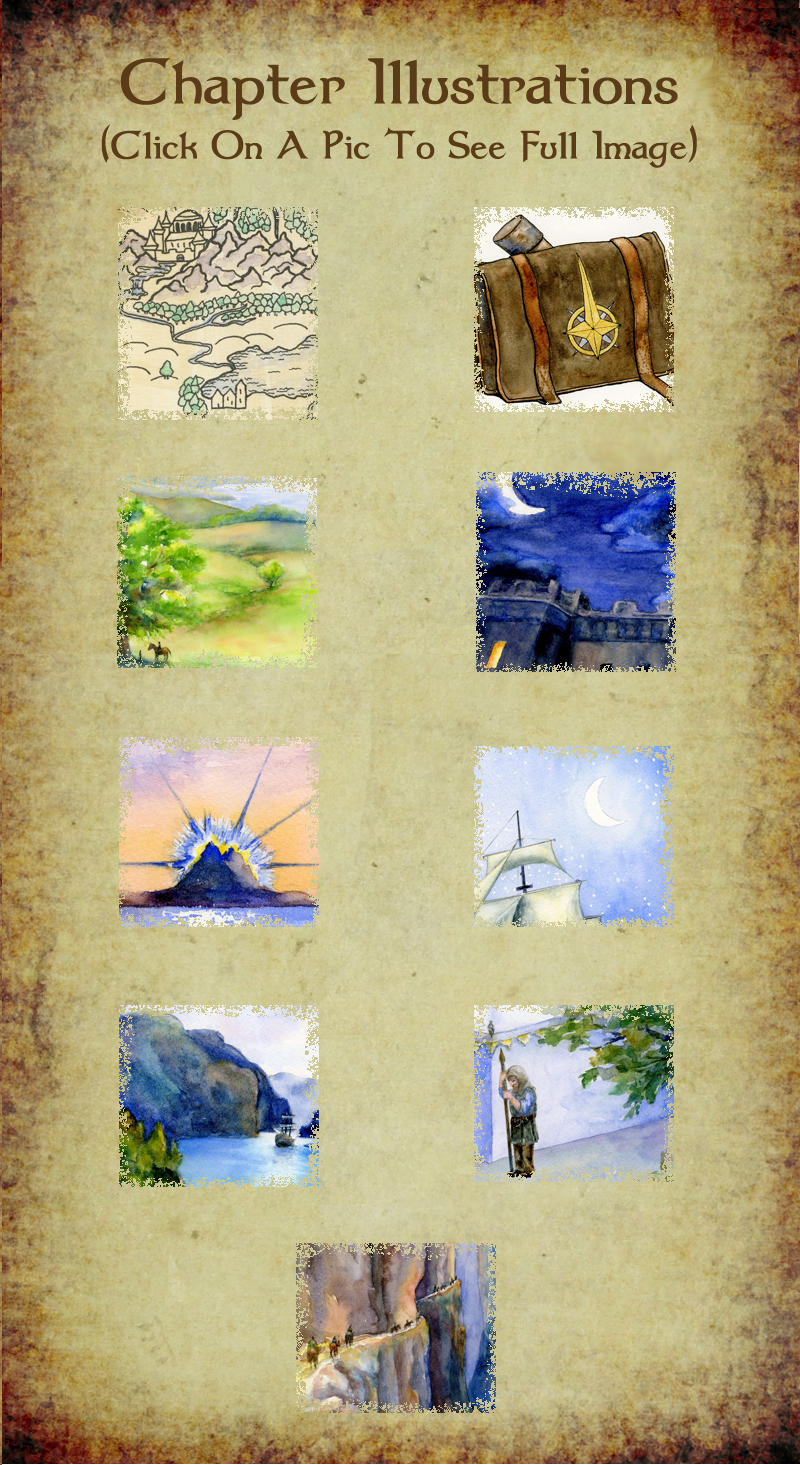The image size is (800, 1465).
Task: Open the green hills and rider picture
Action: tap(218, 571)
